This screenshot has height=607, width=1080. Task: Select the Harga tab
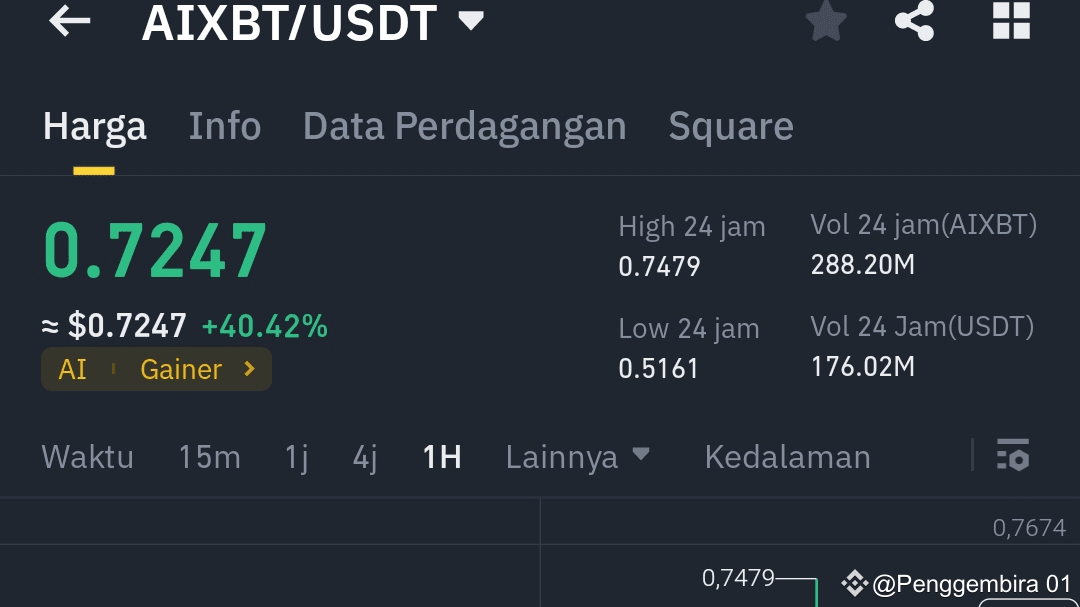[94, 127]
